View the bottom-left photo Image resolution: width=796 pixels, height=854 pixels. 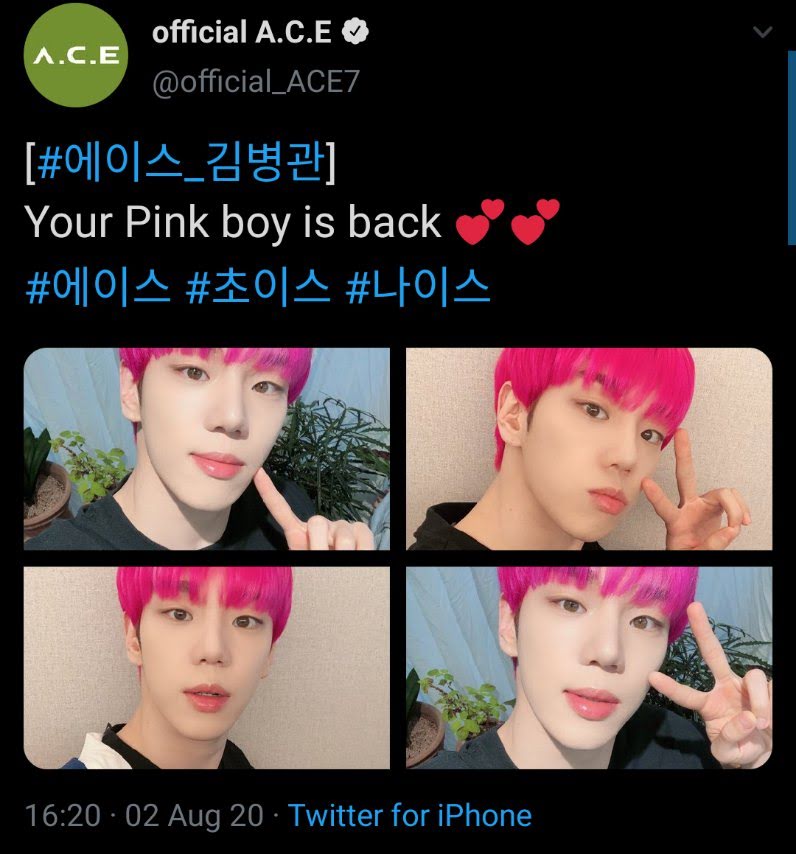pyautogui.click(x=207, y=667)
